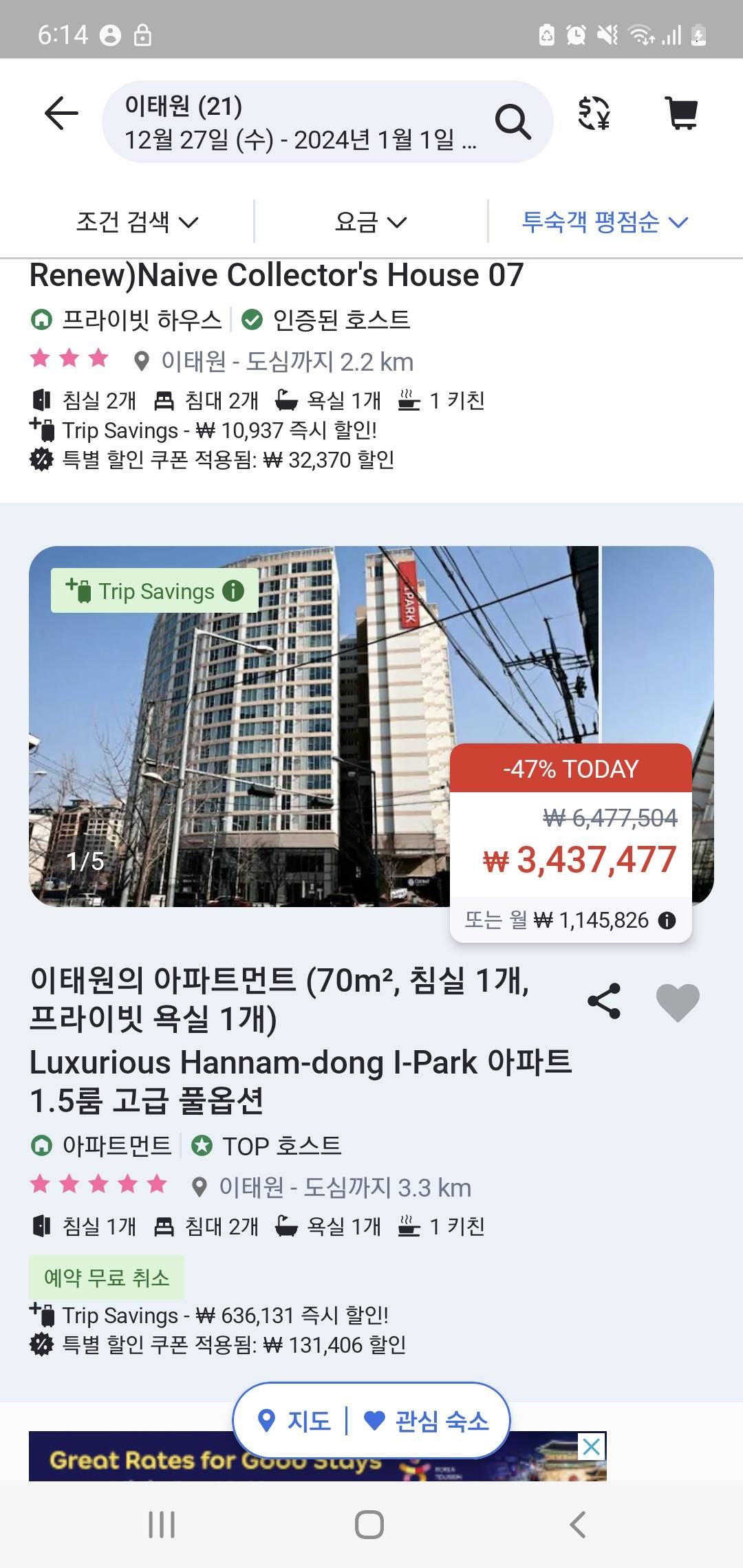Share the Hannam-dong I-Park apartment listing

(x=604, y=1001)
